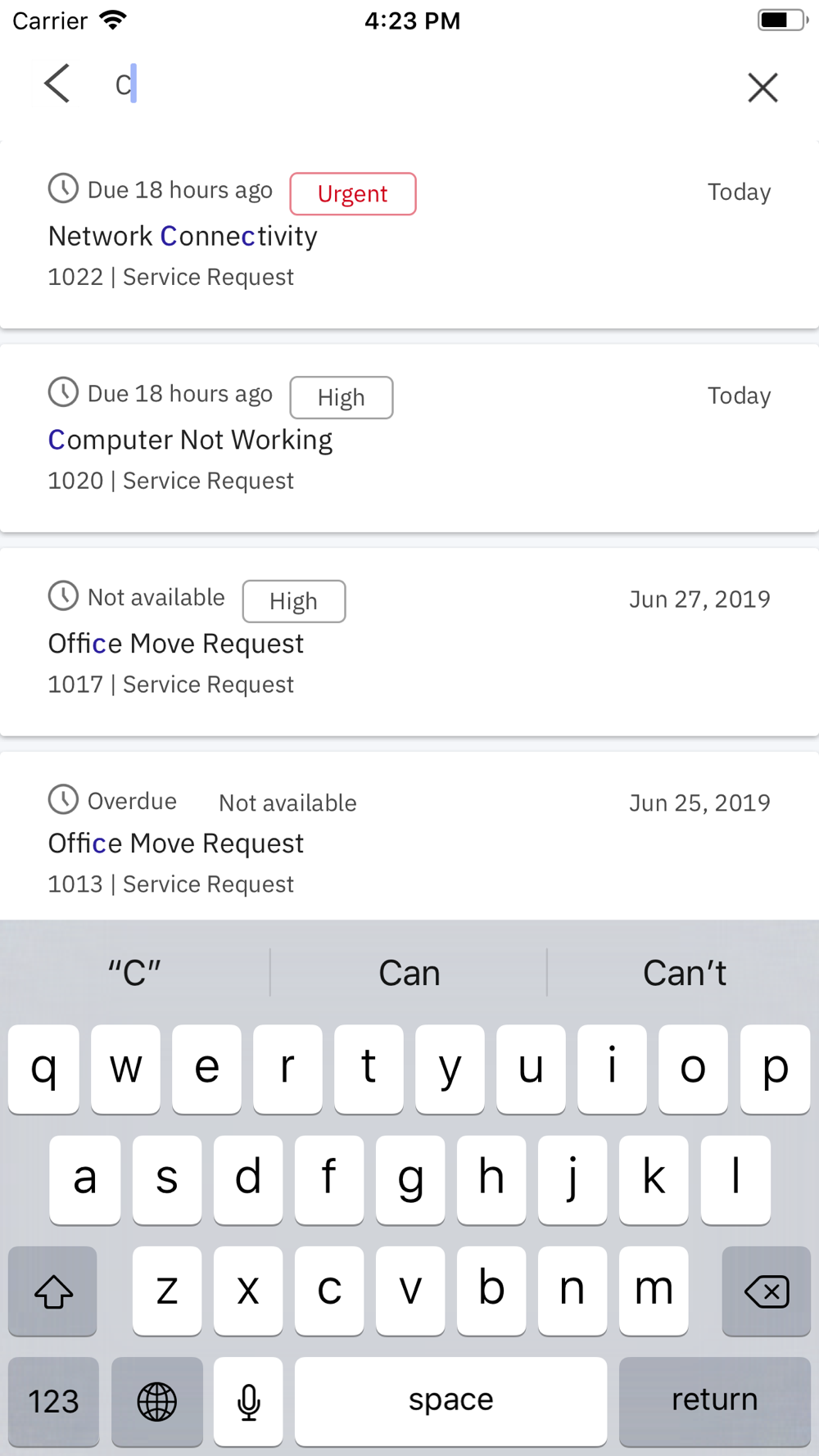819x1456 pixels.
Task: Switch keyboard to the 123 numbers layout
Action: pyautogui.click(x=54, y=1401)
